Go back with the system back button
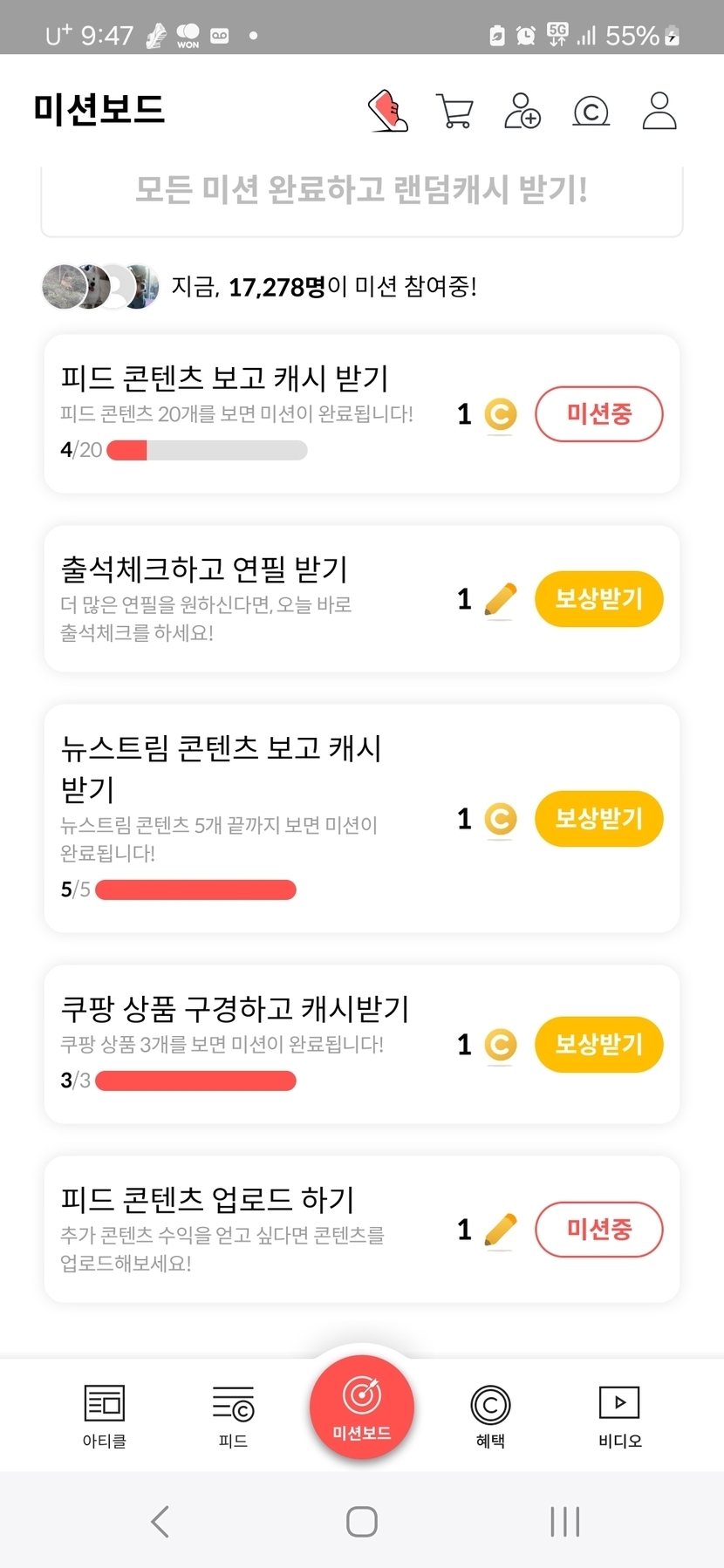The width and height of the screenshot is (724, 1568). [x=160, y=1522]
